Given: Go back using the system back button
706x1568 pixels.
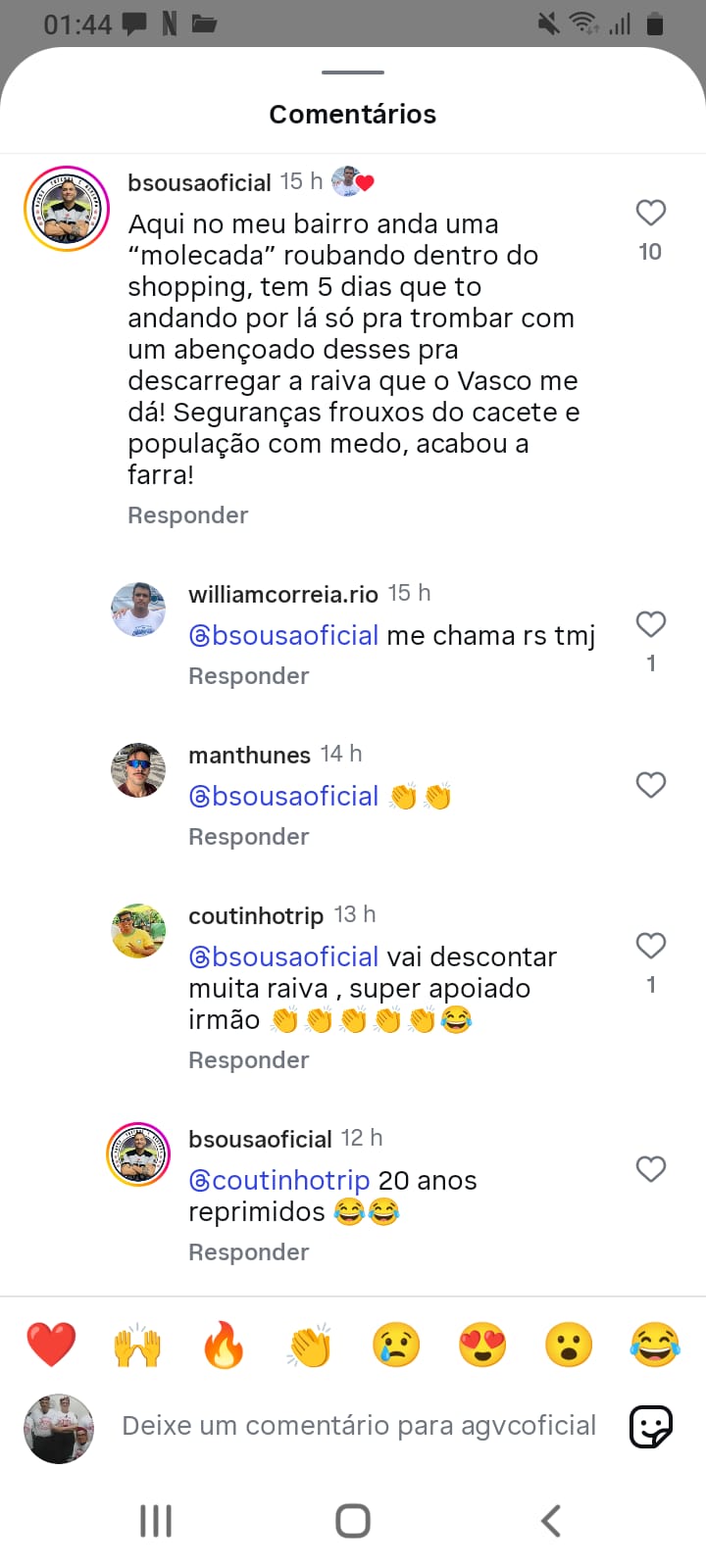Looking at the screenshot, I should [551, 1521].
